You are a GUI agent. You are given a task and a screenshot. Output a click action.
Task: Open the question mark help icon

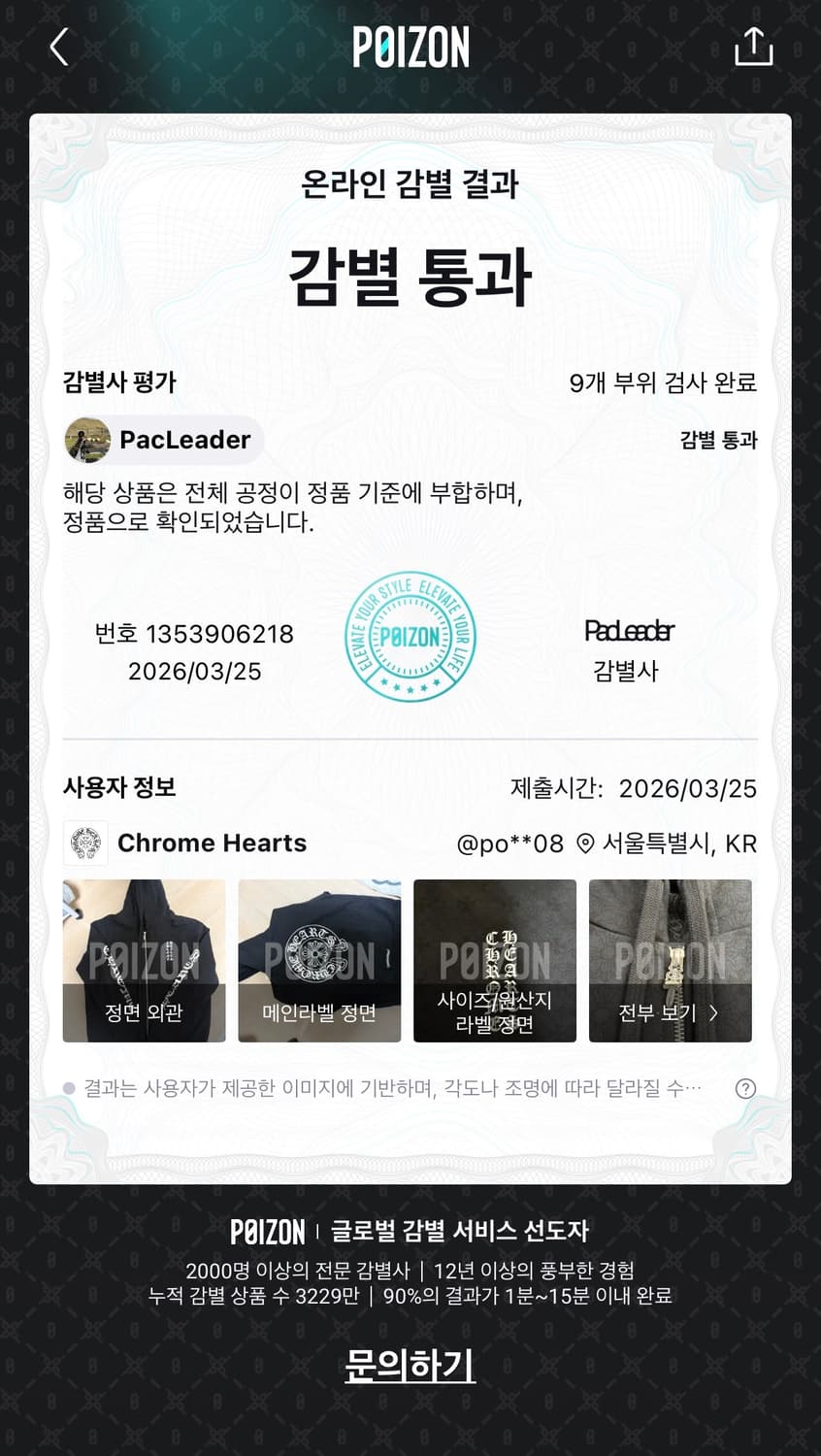click(746, 1088)
